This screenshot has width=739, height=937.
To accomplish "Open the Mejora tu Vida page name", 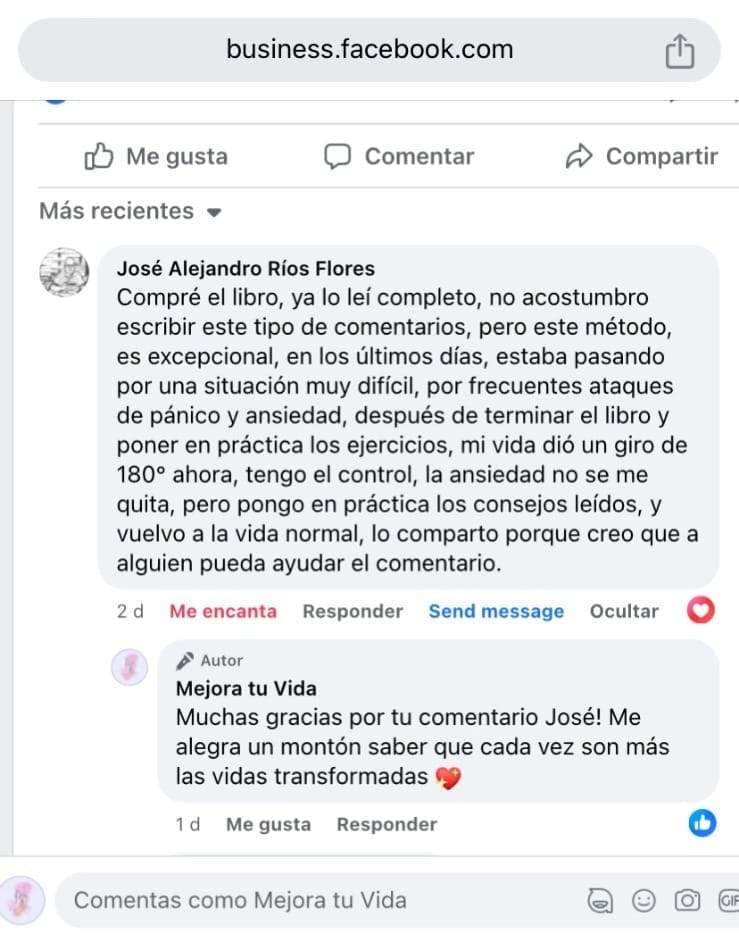I will pos(246,689).
